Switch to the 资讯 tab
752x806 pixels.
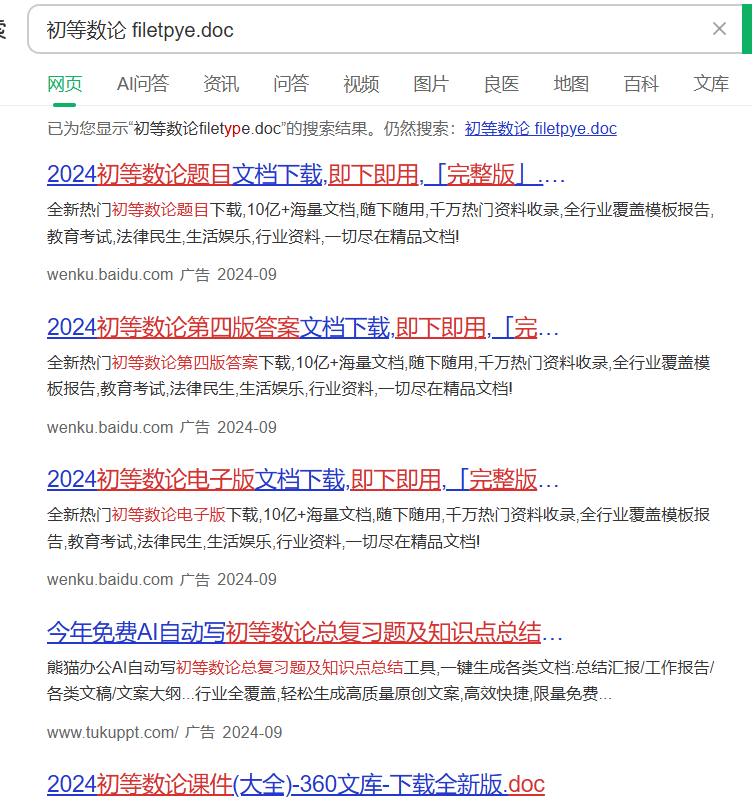click(x=221, y=84)
